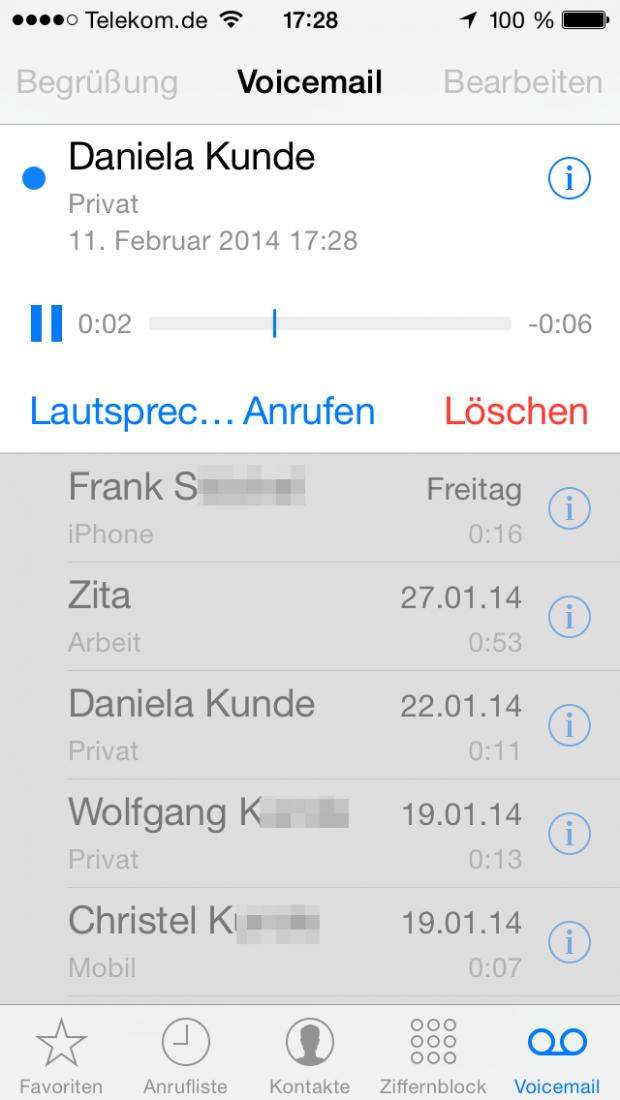Select the Voicemail tab
The height and width of the screenshot is (1100, 620).
[x=557, y=1056]
